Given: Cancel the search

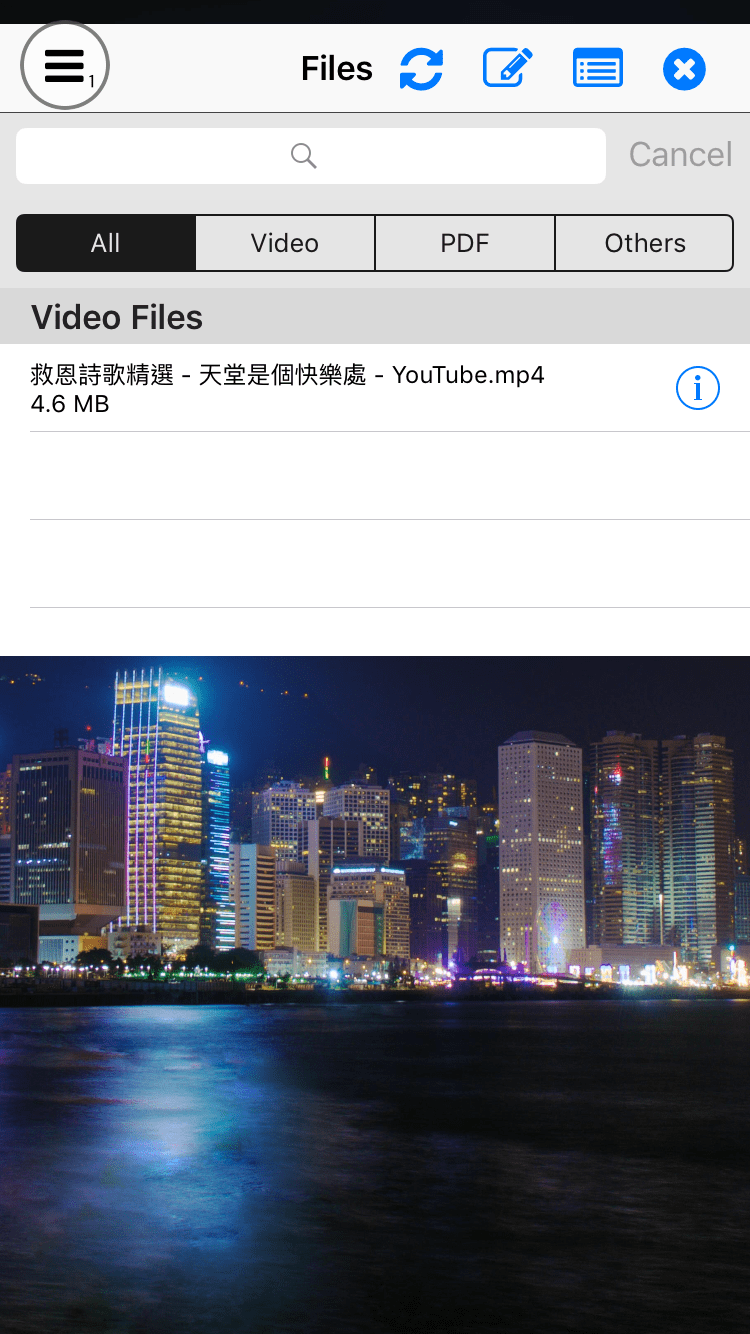Looking at the screenshot, I should 680,155.
